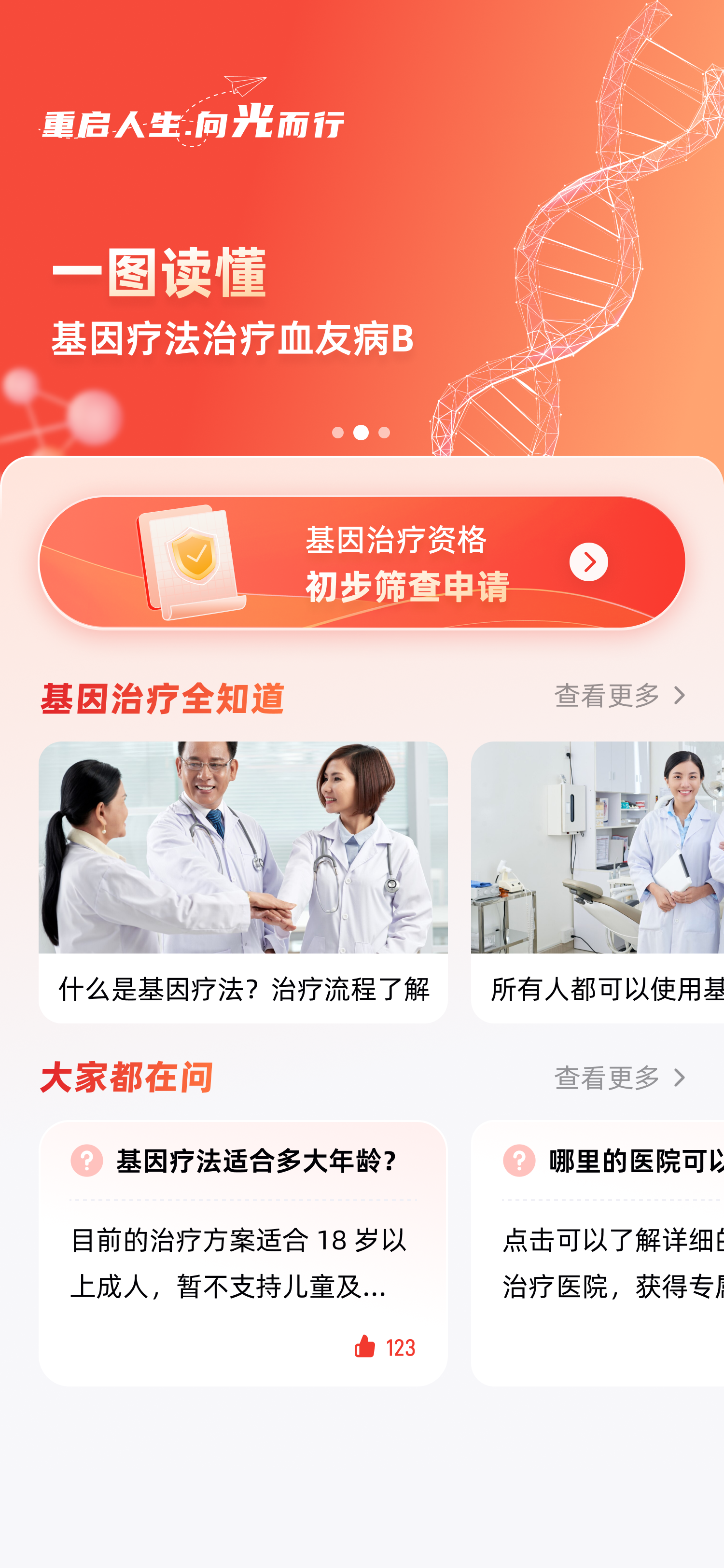Screen dimensions: 724x1568
Task: View more in 基因治疗全知道 section
Action: 619,696
